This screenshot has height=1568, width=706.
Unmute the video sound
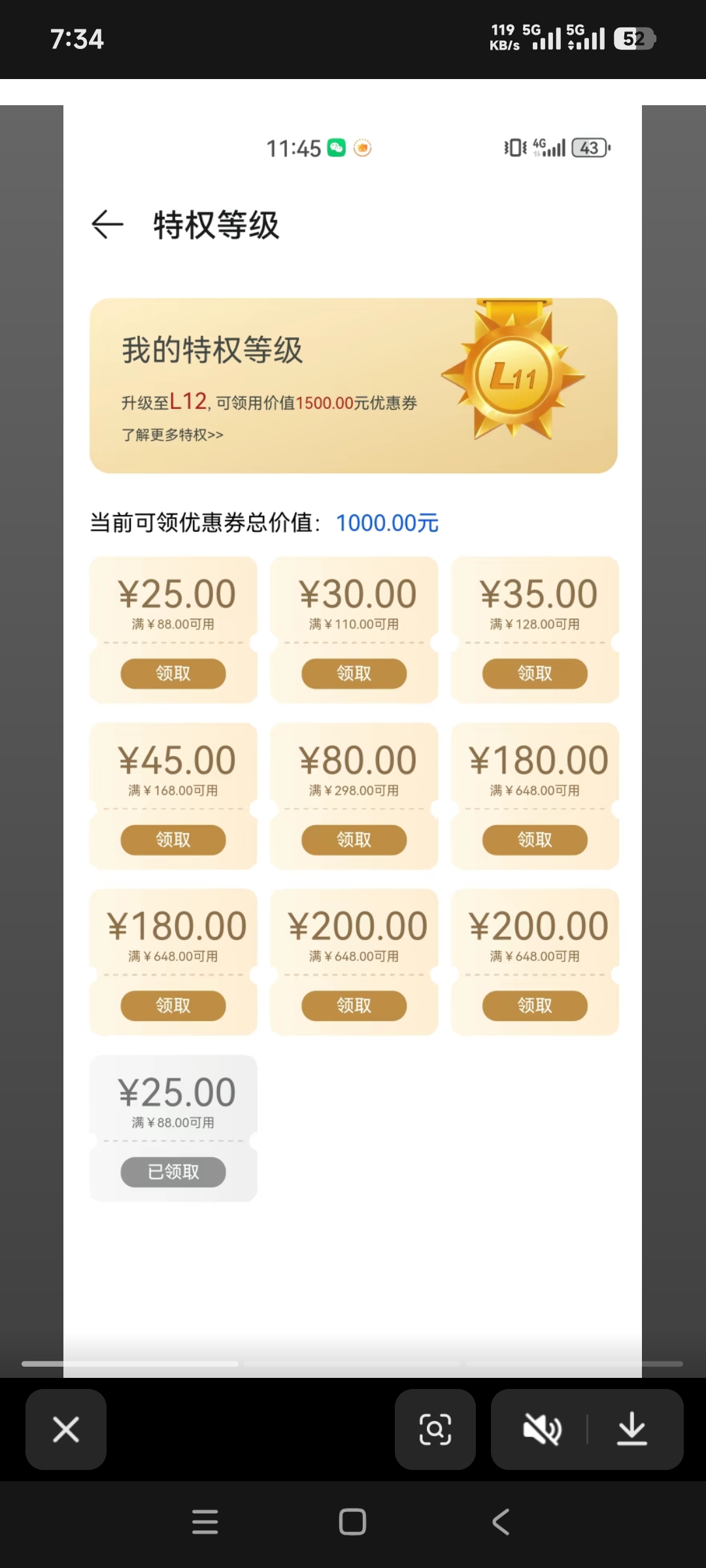[542, 1429]
